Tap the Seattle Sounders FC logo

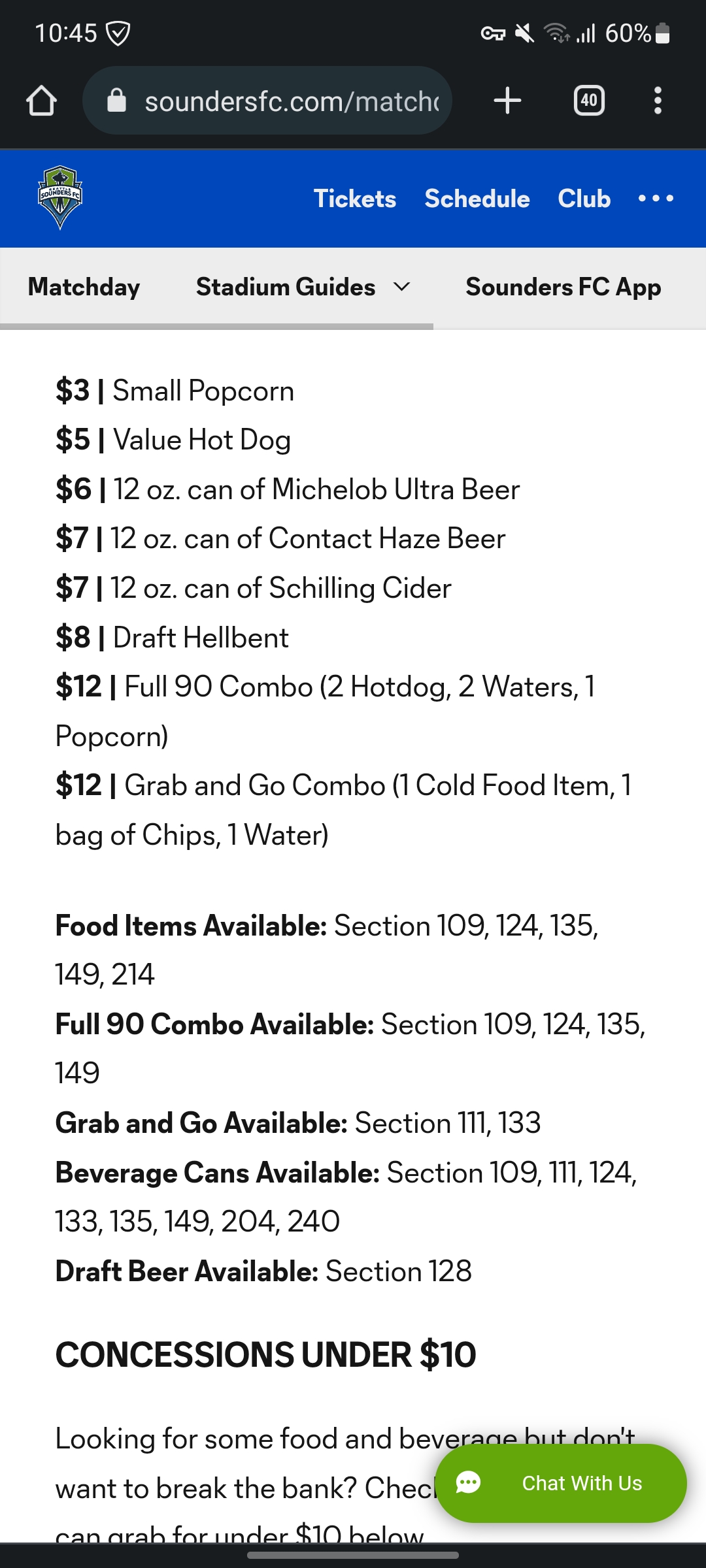click(x=60, y=197)
